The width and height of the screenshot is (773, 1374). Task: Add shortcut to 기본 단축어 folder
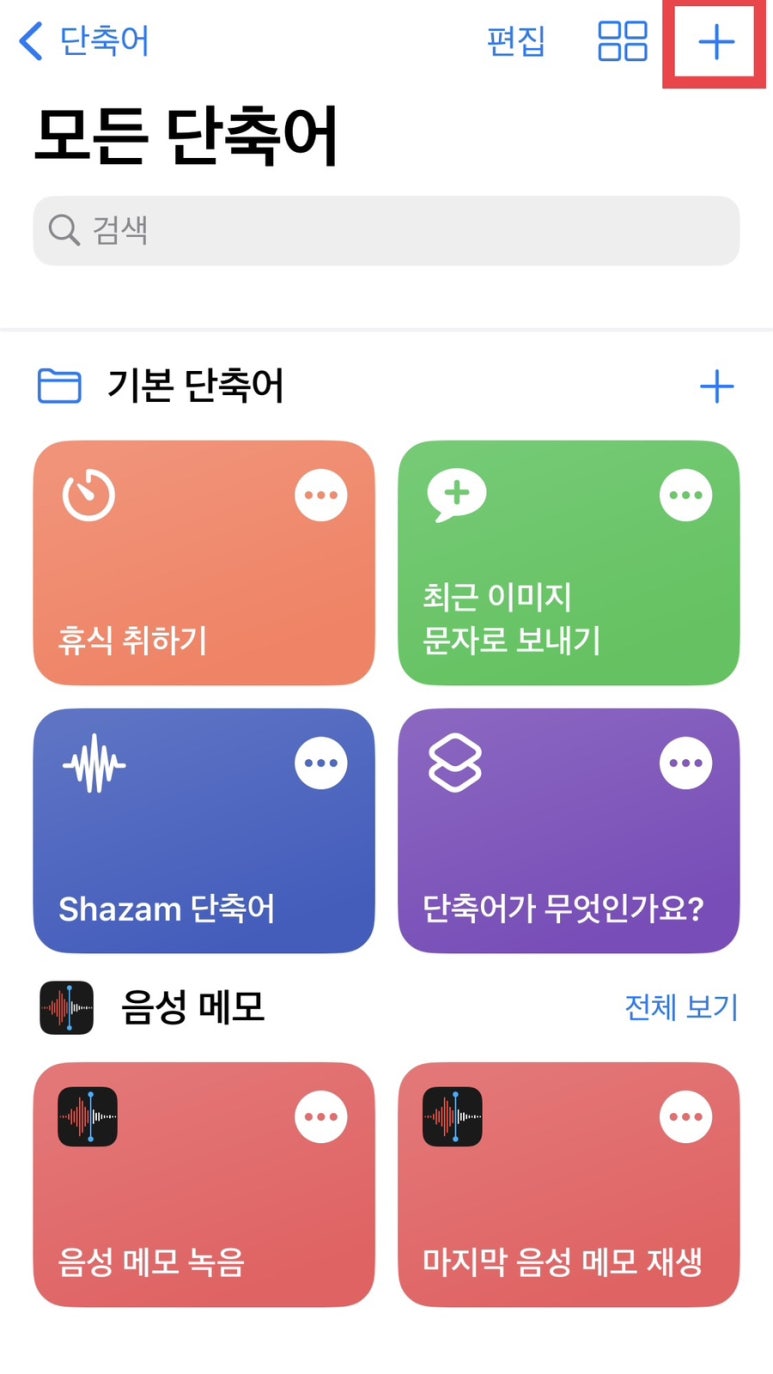[x=716, y=386]
